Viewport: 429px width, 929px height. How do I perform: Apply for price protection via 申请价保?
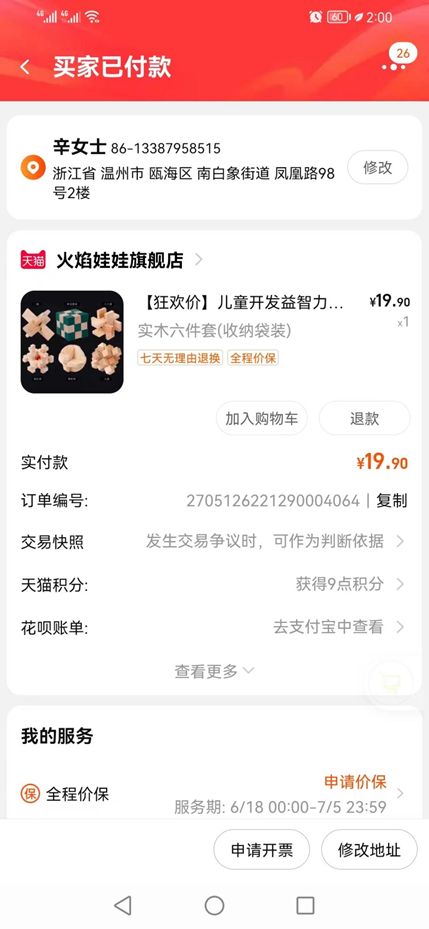(x=355, y=781)
